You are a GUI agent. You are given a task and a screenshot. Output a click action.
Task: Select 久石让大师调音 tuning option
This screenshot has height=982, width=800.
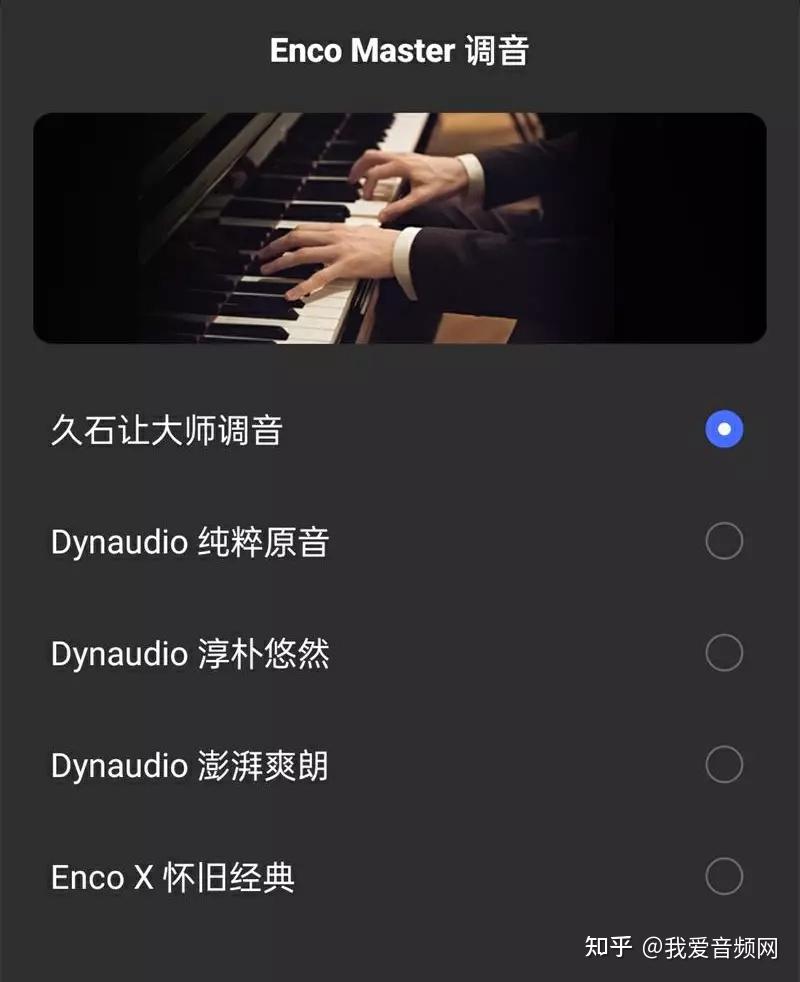point(724,430)
